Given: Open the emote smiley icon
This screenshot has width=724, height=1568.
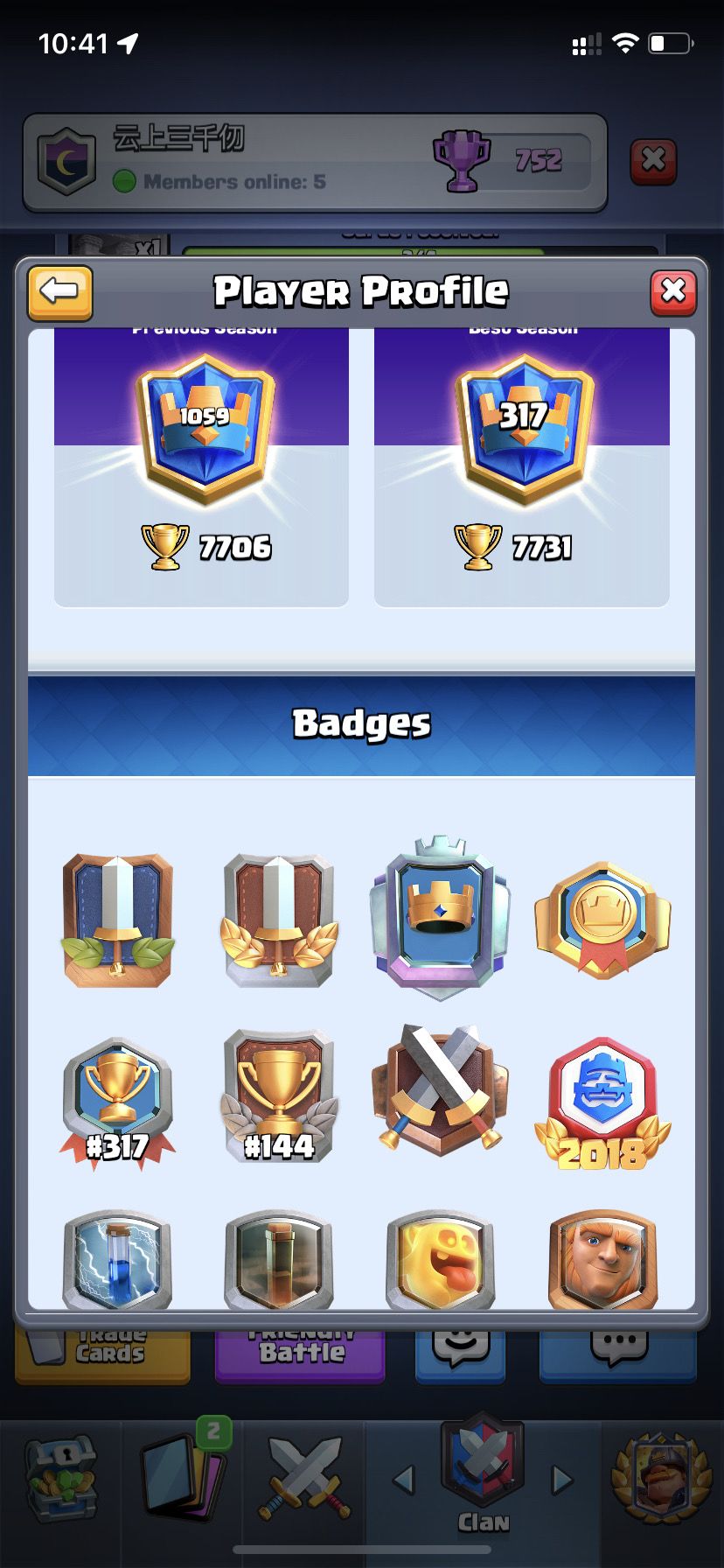Looking at the screenshot, I should [461, 1349].
